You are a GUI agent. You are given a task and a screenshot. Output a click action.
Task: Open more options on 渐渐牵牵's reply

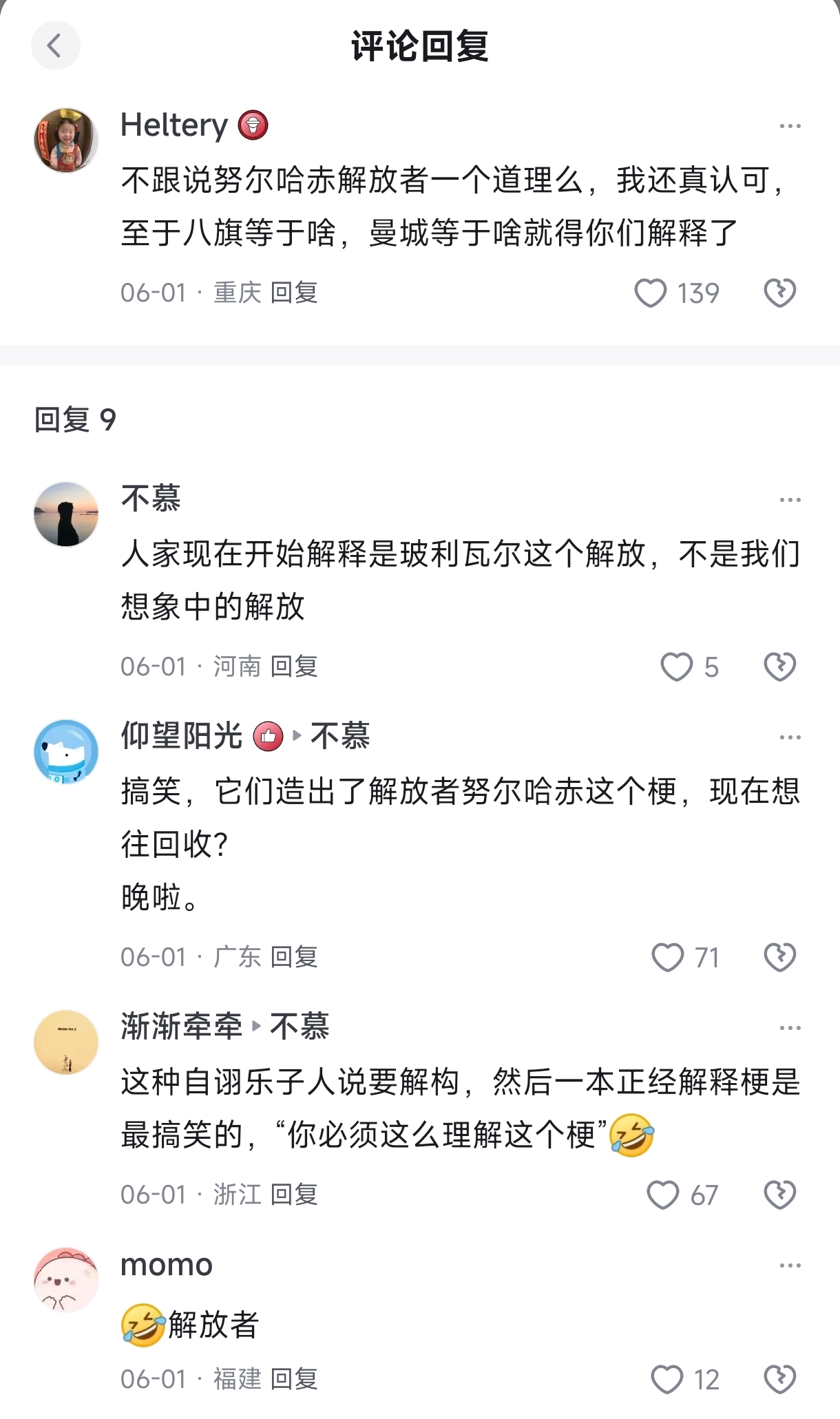pyautogui.click(x=790, y=1028)
